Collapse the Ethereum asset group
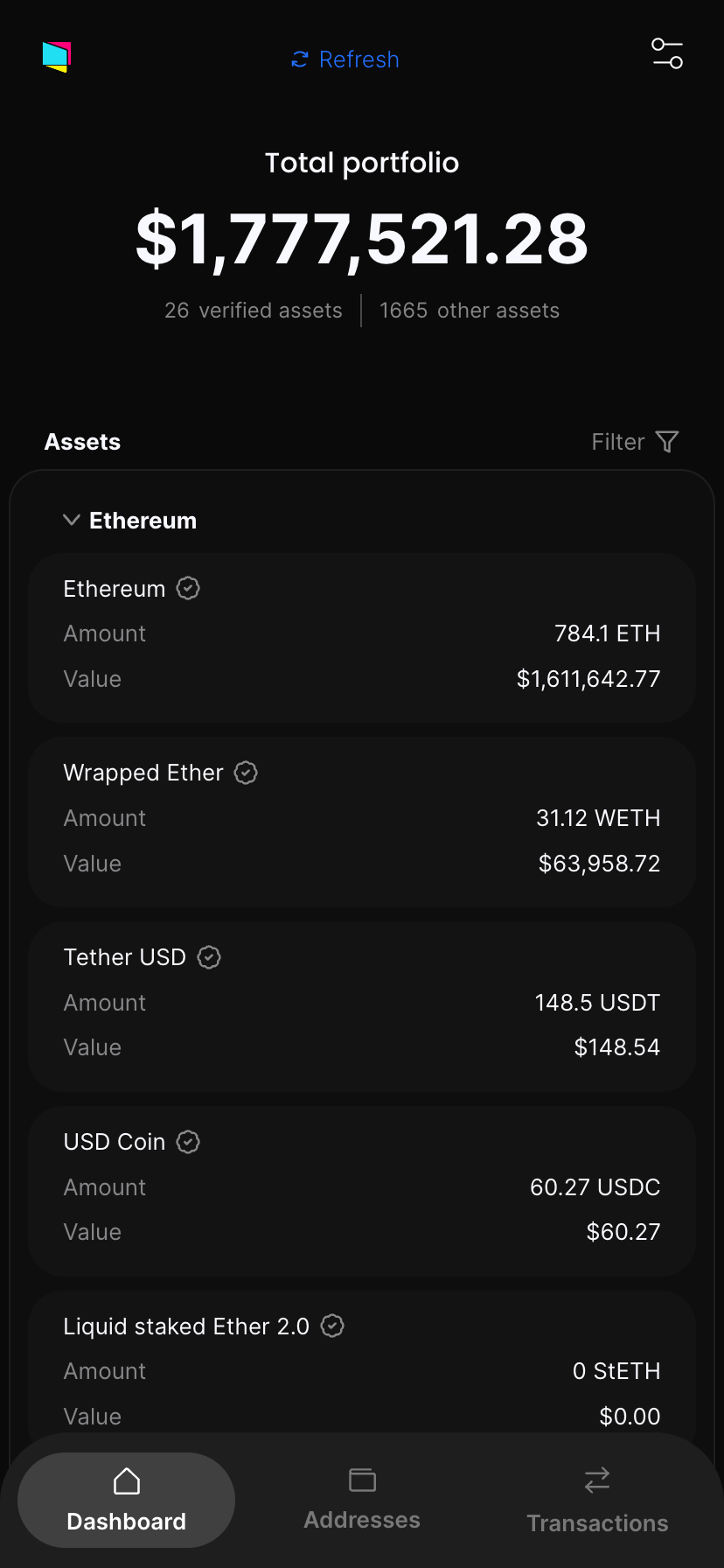Screen dimensions: 724x1568 [x=72, y=520]
